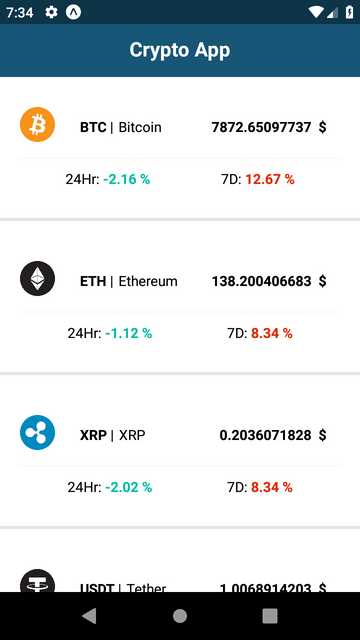This screenshot has width=360, height=640.
Task: Open the Bitcoin BTC card
Action: [x=180, y=148]
